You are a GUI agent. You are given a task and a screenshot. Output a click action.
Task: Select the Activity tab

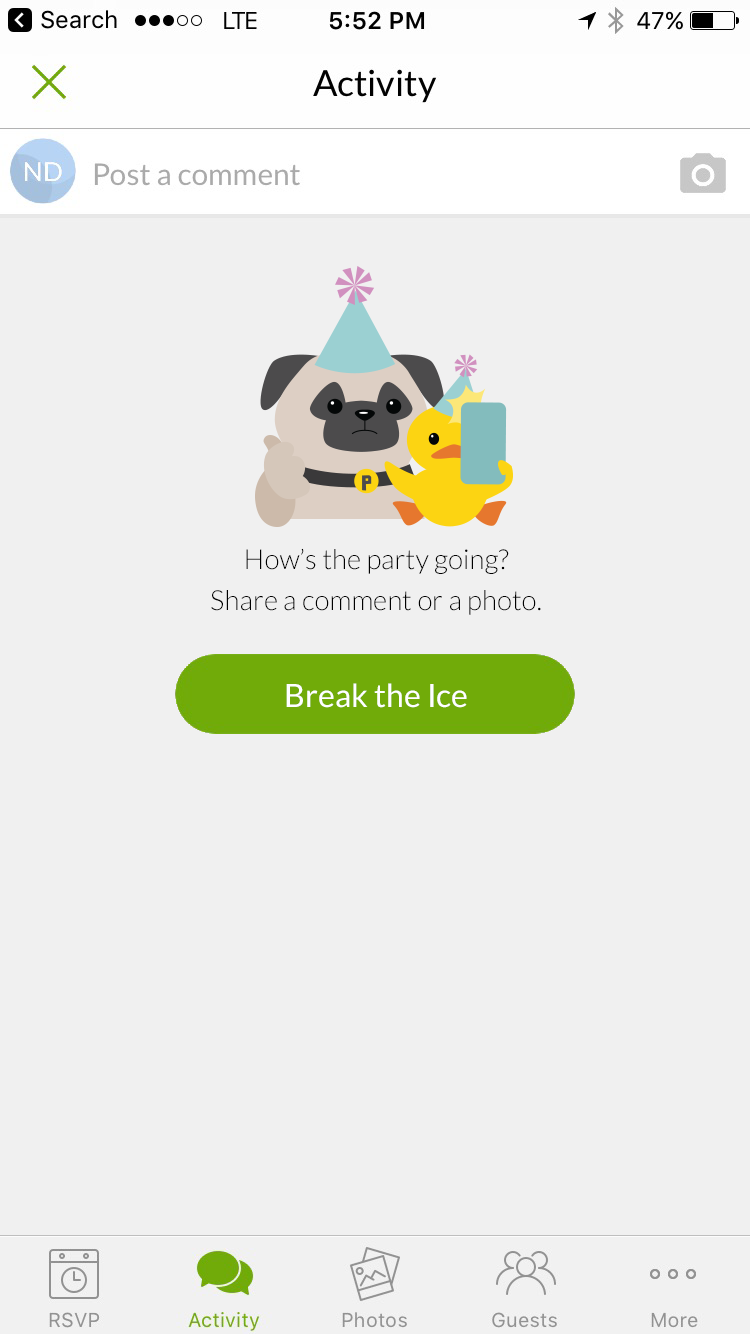pos(224,1287)
